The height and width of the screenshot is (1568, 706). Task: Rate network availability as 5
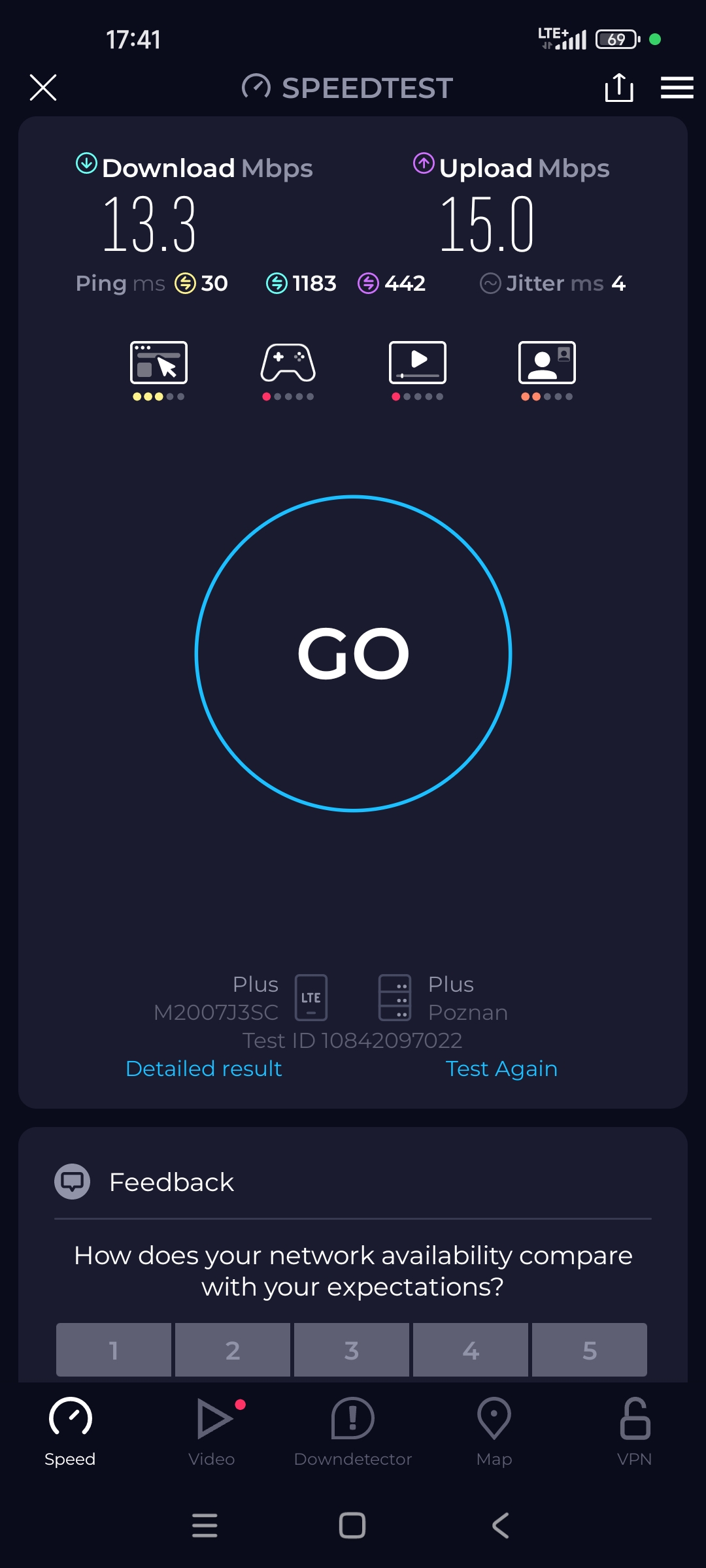590,1350
